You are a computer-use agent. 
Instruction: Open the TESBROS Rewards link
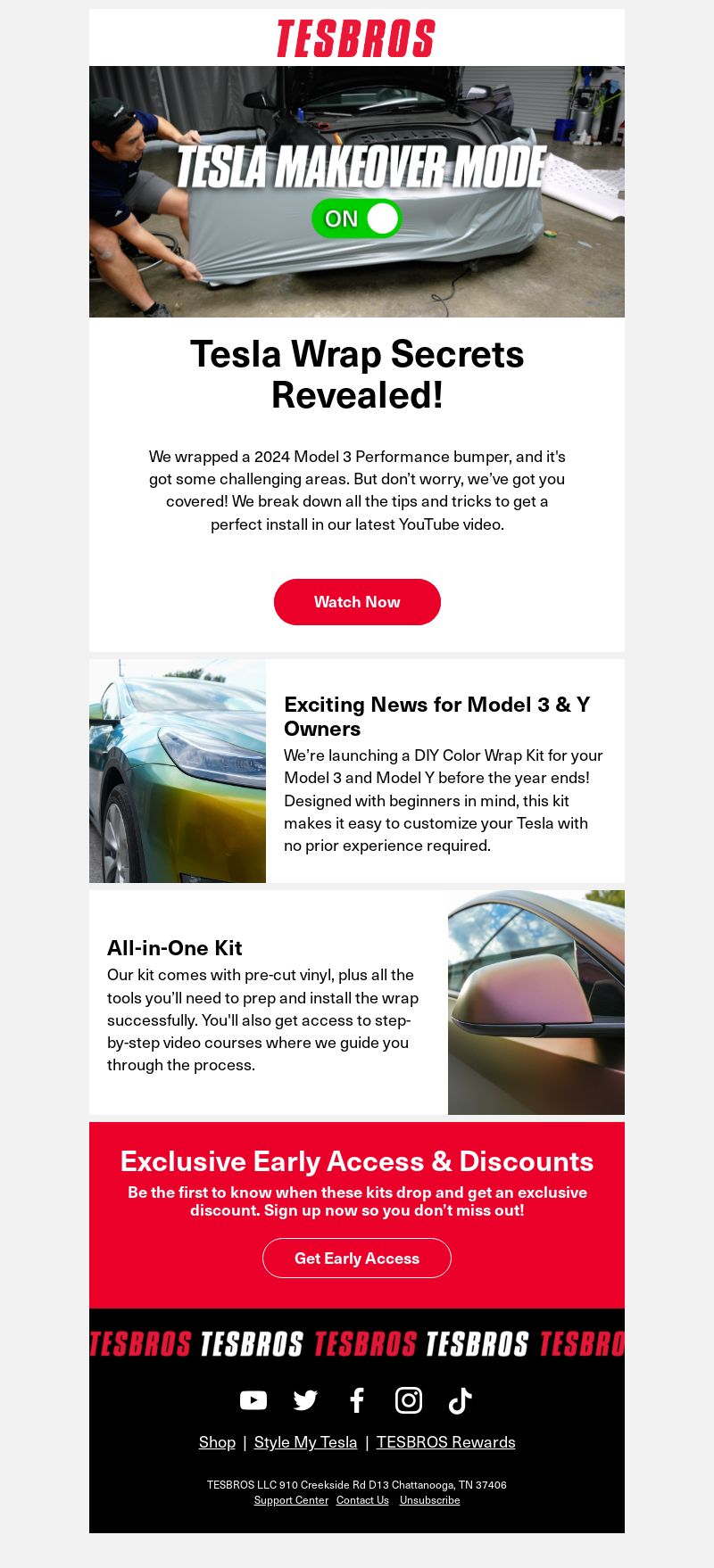pos(446,1442)
